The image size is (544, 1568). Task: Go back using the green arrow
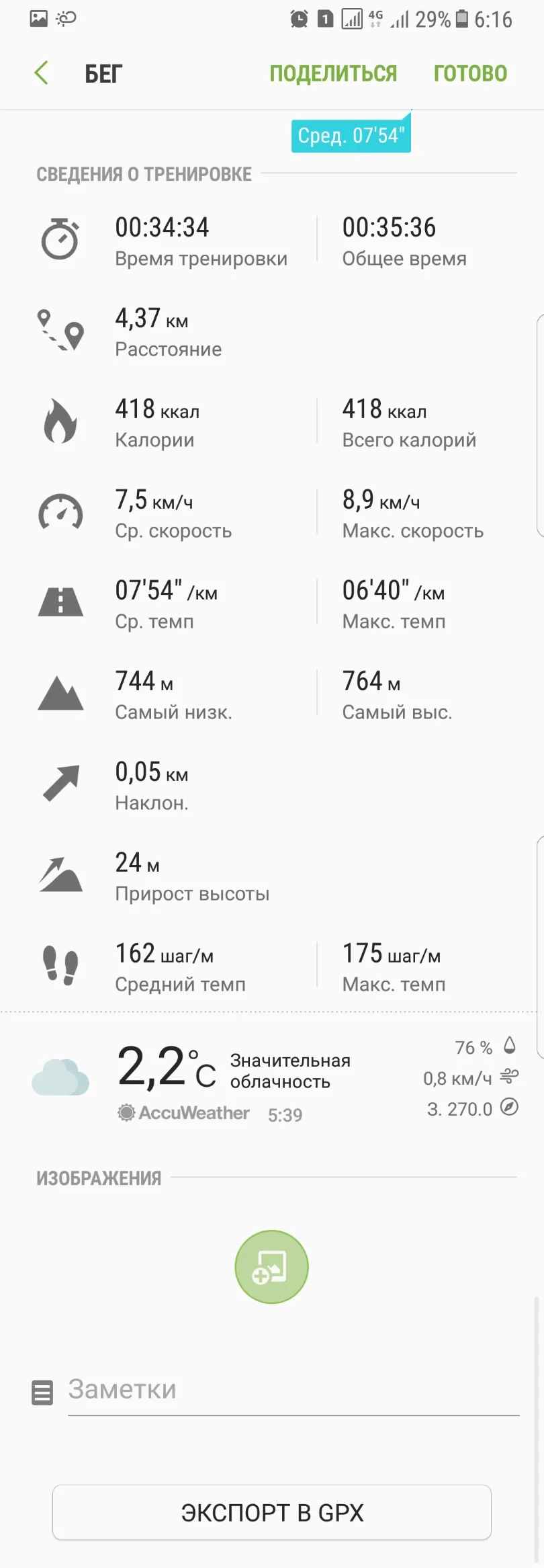[42, 73]
